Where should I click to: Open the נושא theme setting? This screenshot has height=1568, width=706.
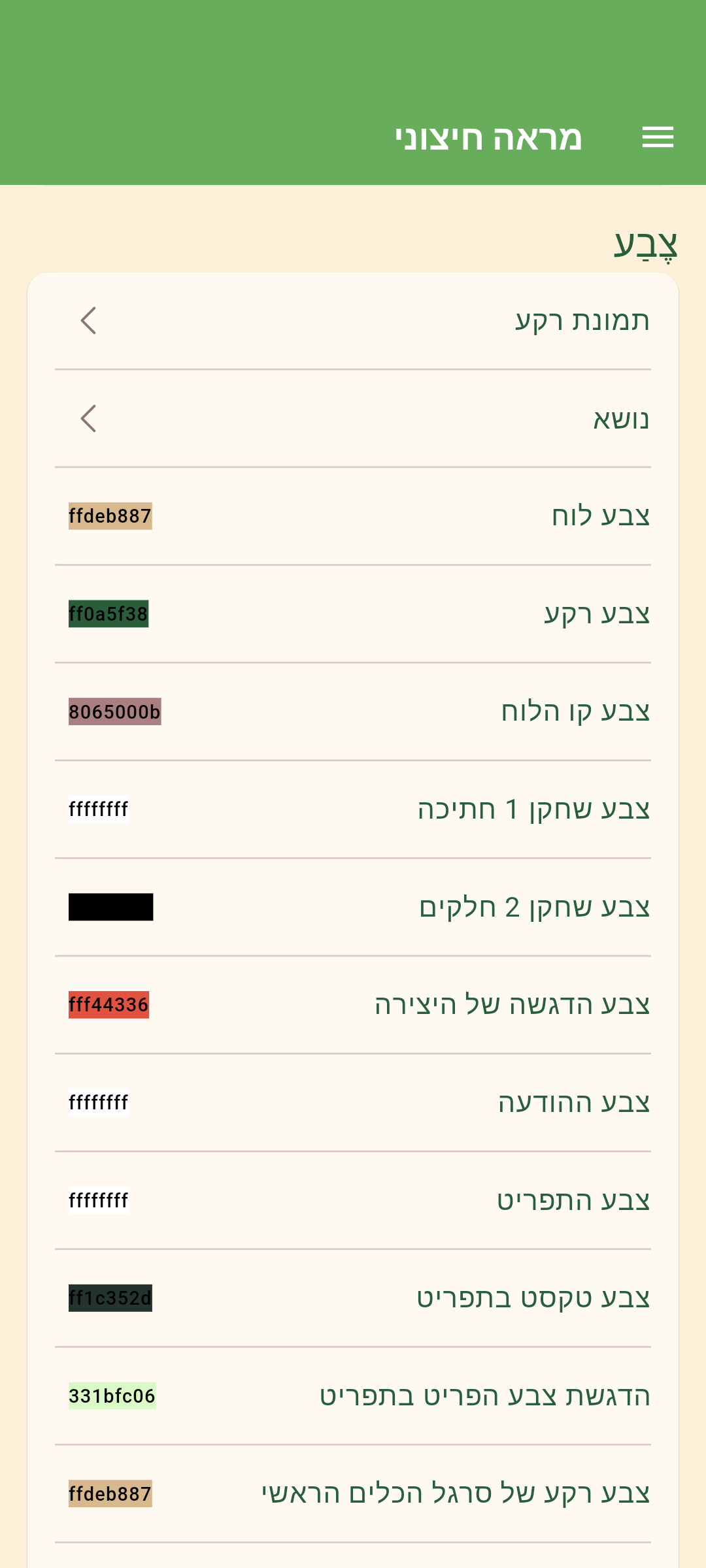pos(353,419)
